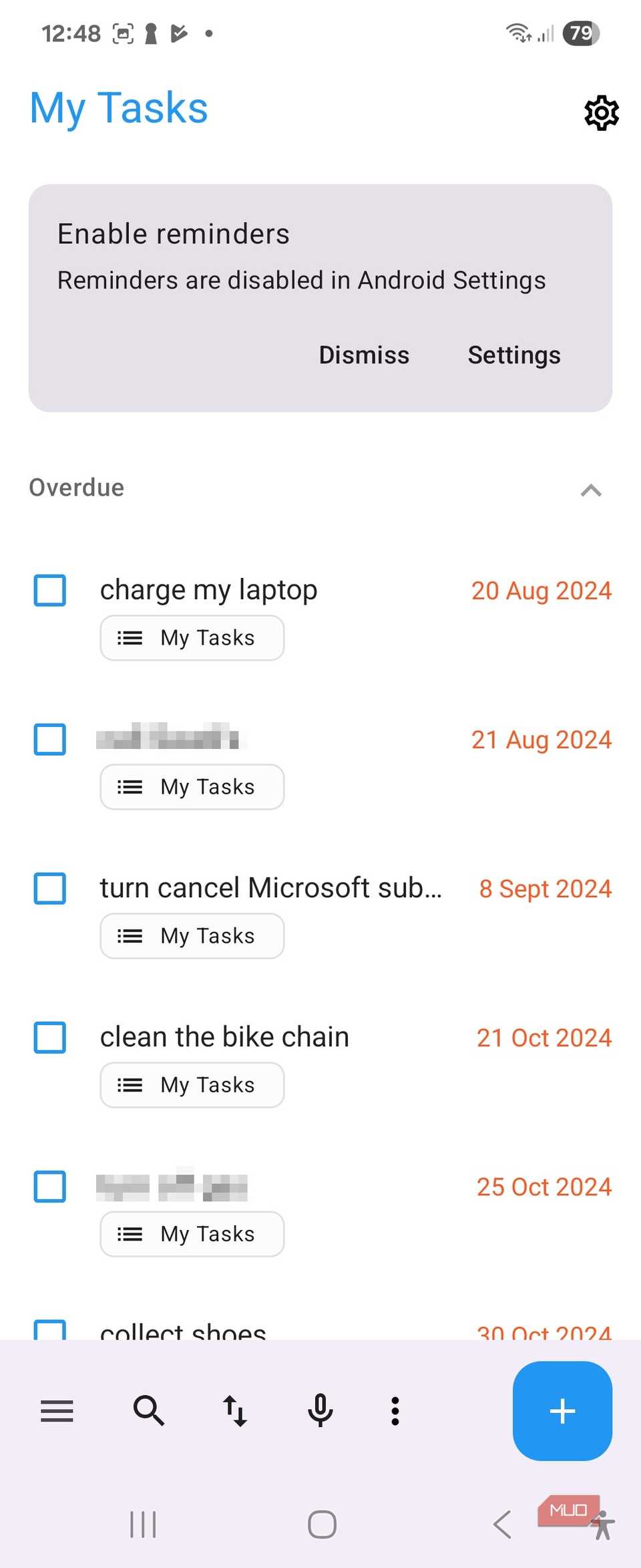Open the three-dot overflow menu
This screenshot has width=641, height=1568.
[x=395, y=1411]
